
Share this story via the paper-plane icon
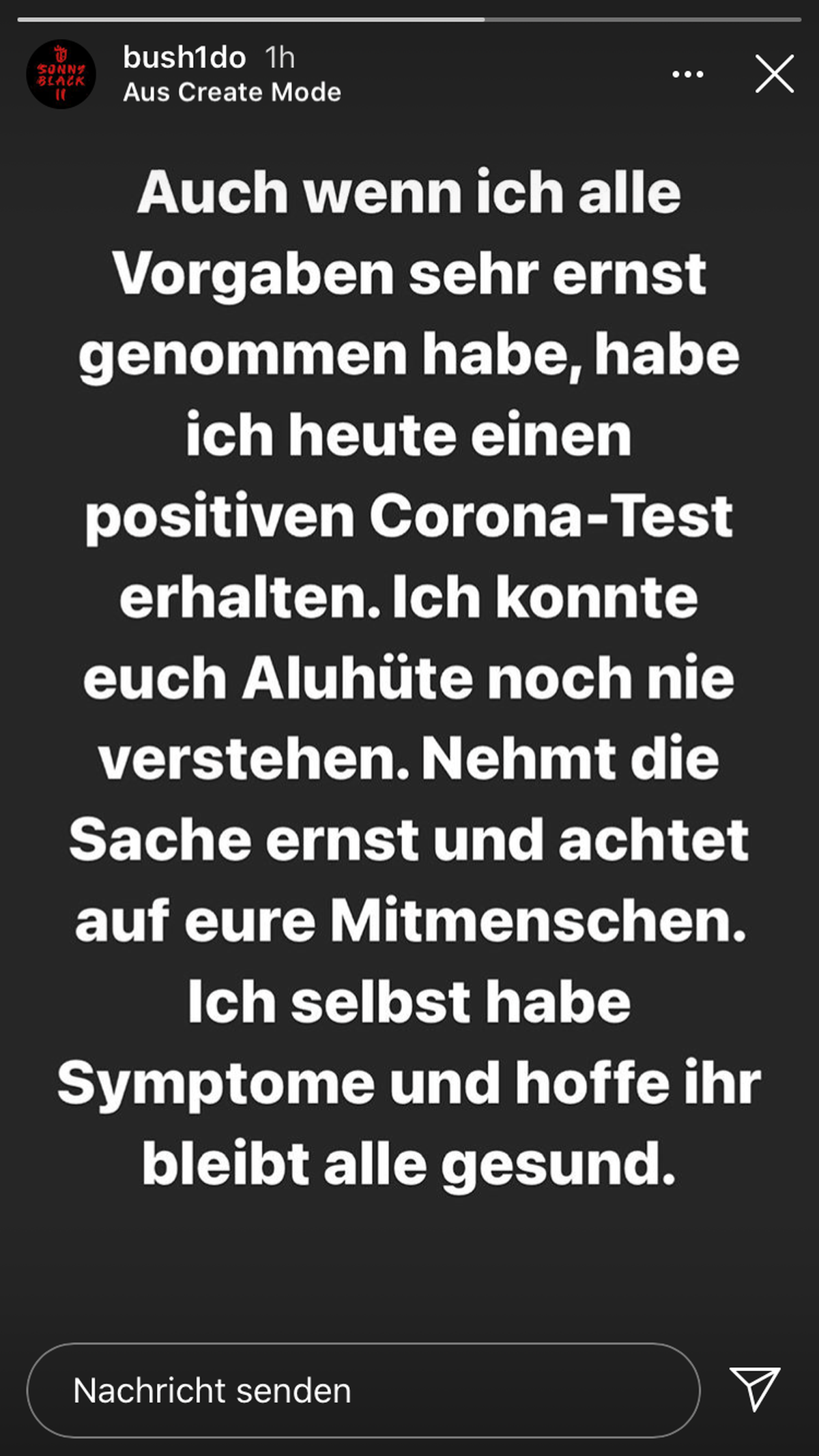tap(755, 1388)
